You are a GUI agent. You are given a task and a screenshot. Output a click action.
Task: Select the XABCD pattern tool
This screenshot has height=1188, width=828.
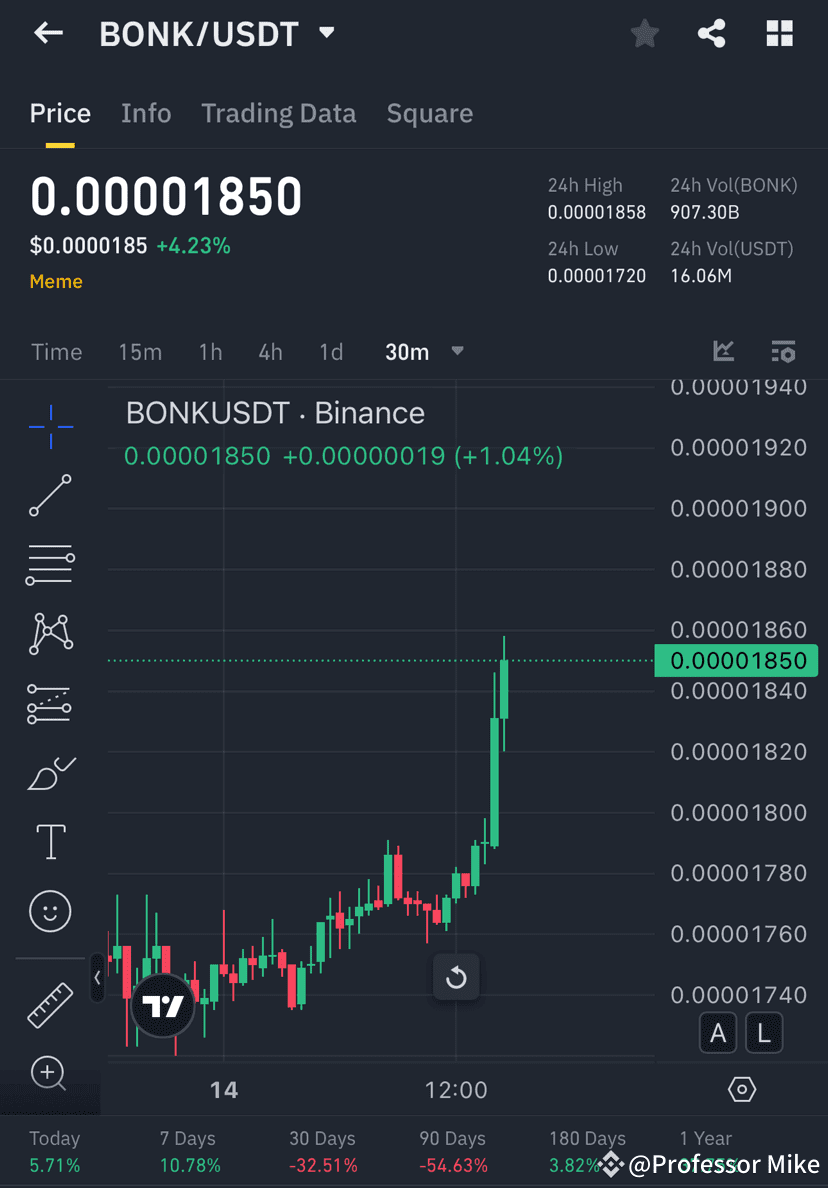point(50,634)
